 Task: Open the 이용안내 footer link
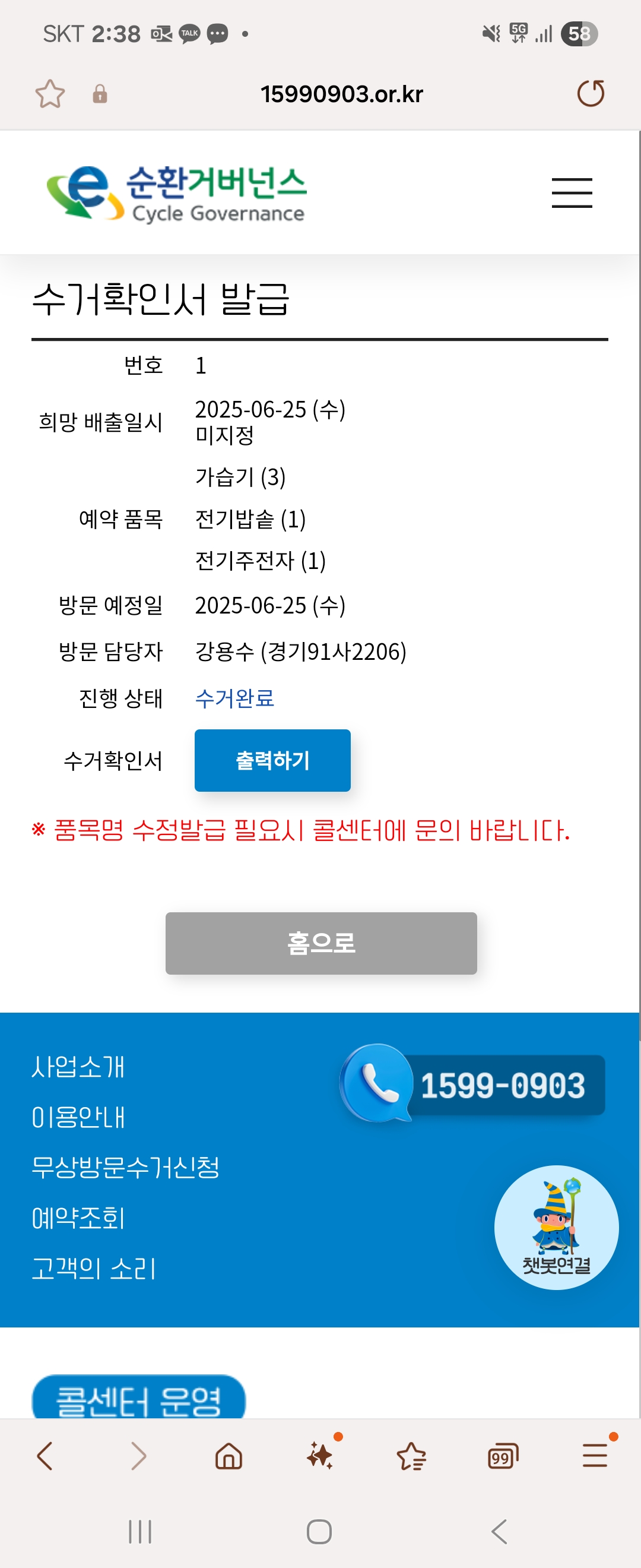click(x=78, y=1117)
